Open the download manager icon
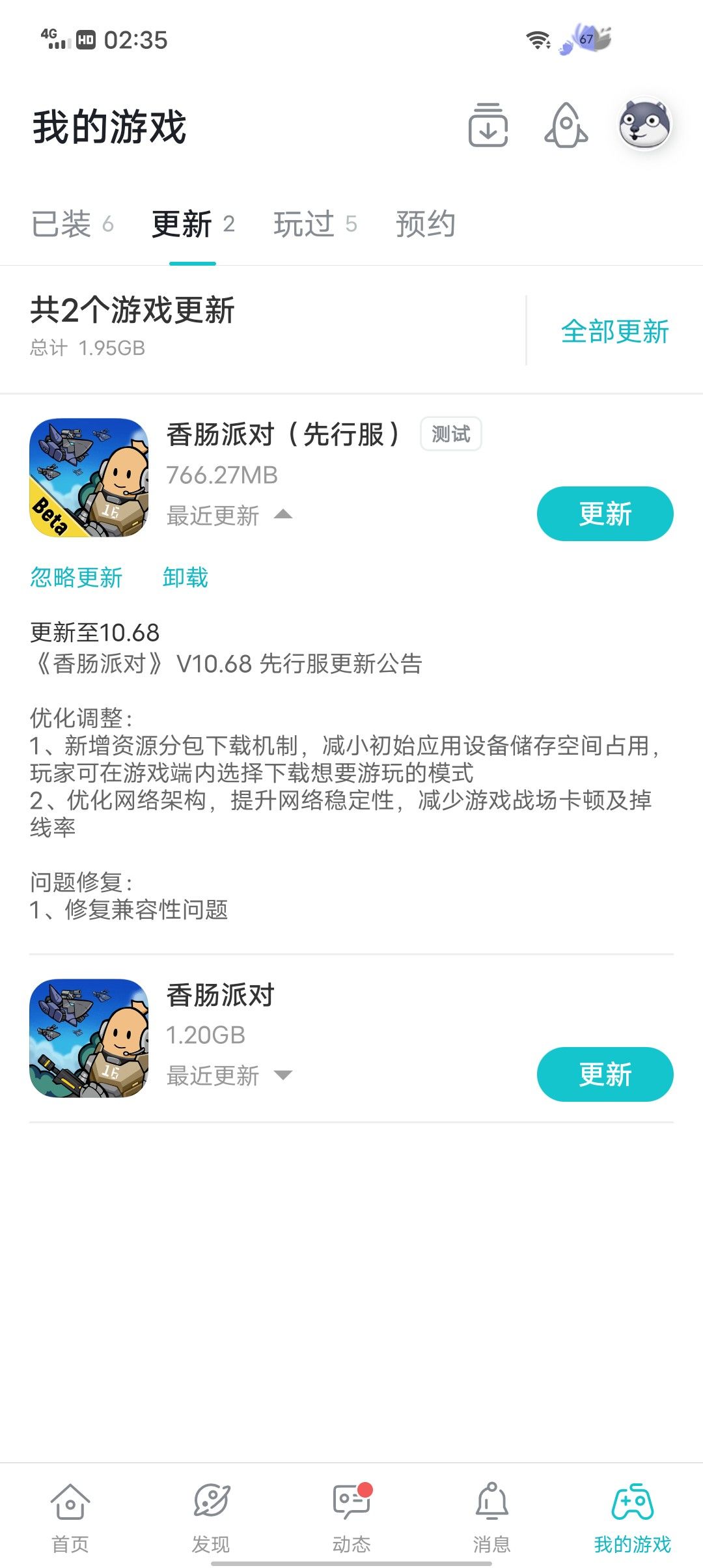 tap(488, 125)
